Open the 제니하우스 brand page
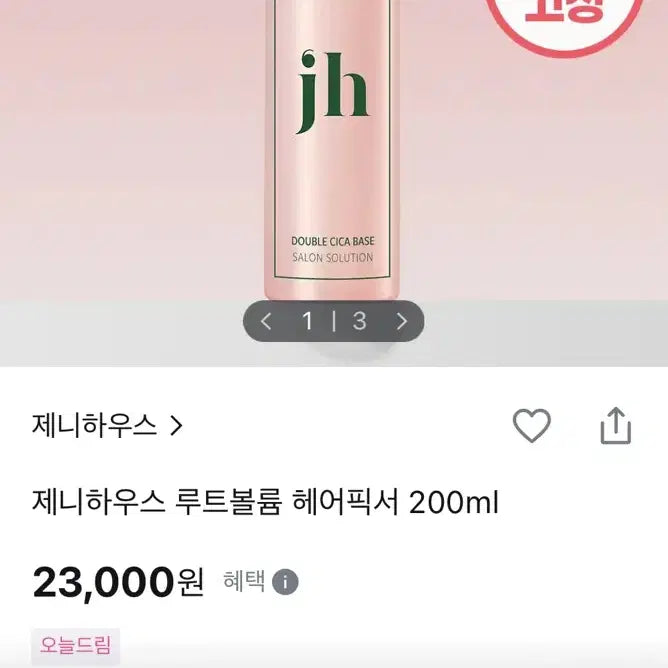 pos(107,426)
